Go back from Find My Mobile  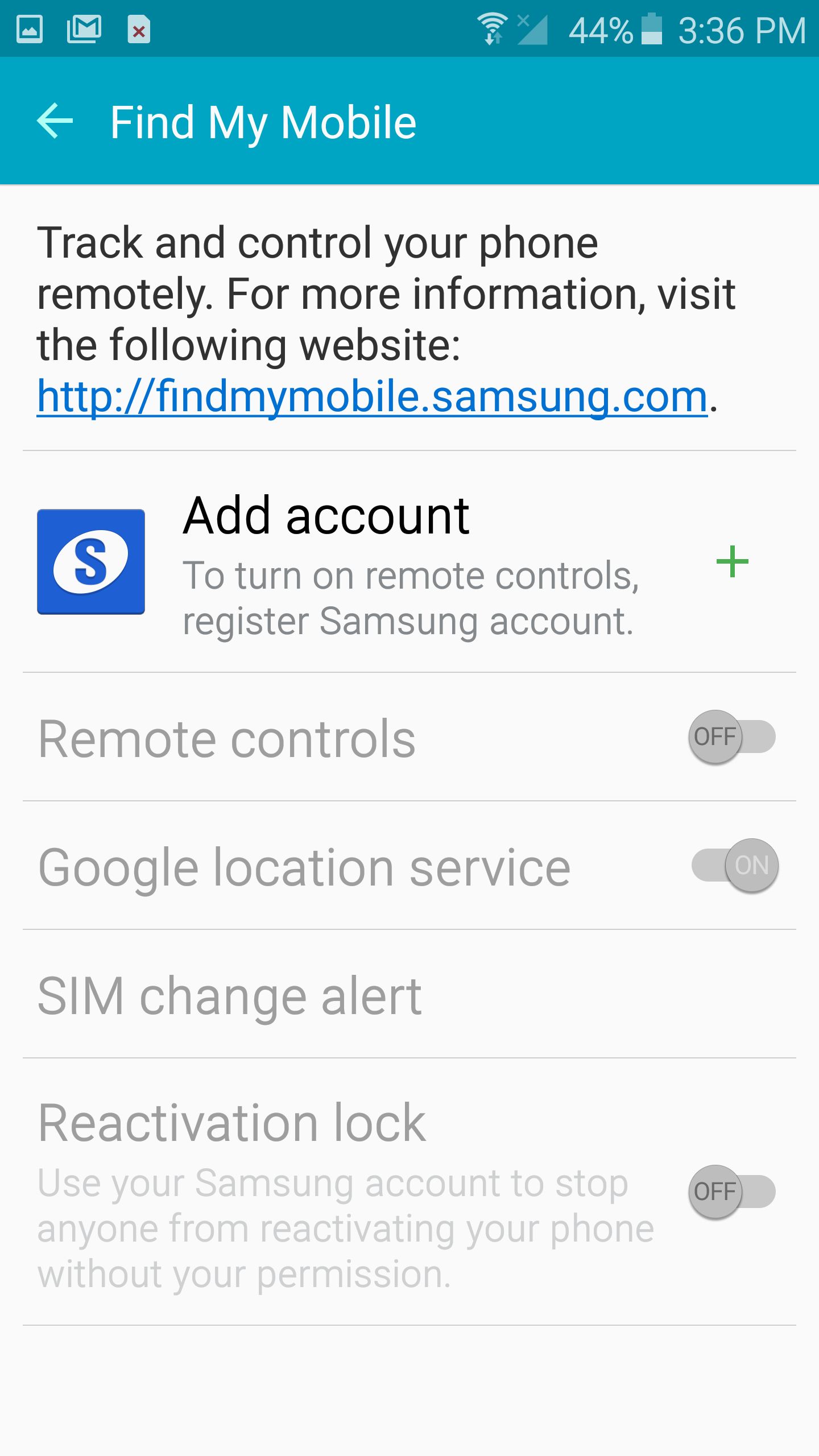pyautogui.click(x=55, y=121)
